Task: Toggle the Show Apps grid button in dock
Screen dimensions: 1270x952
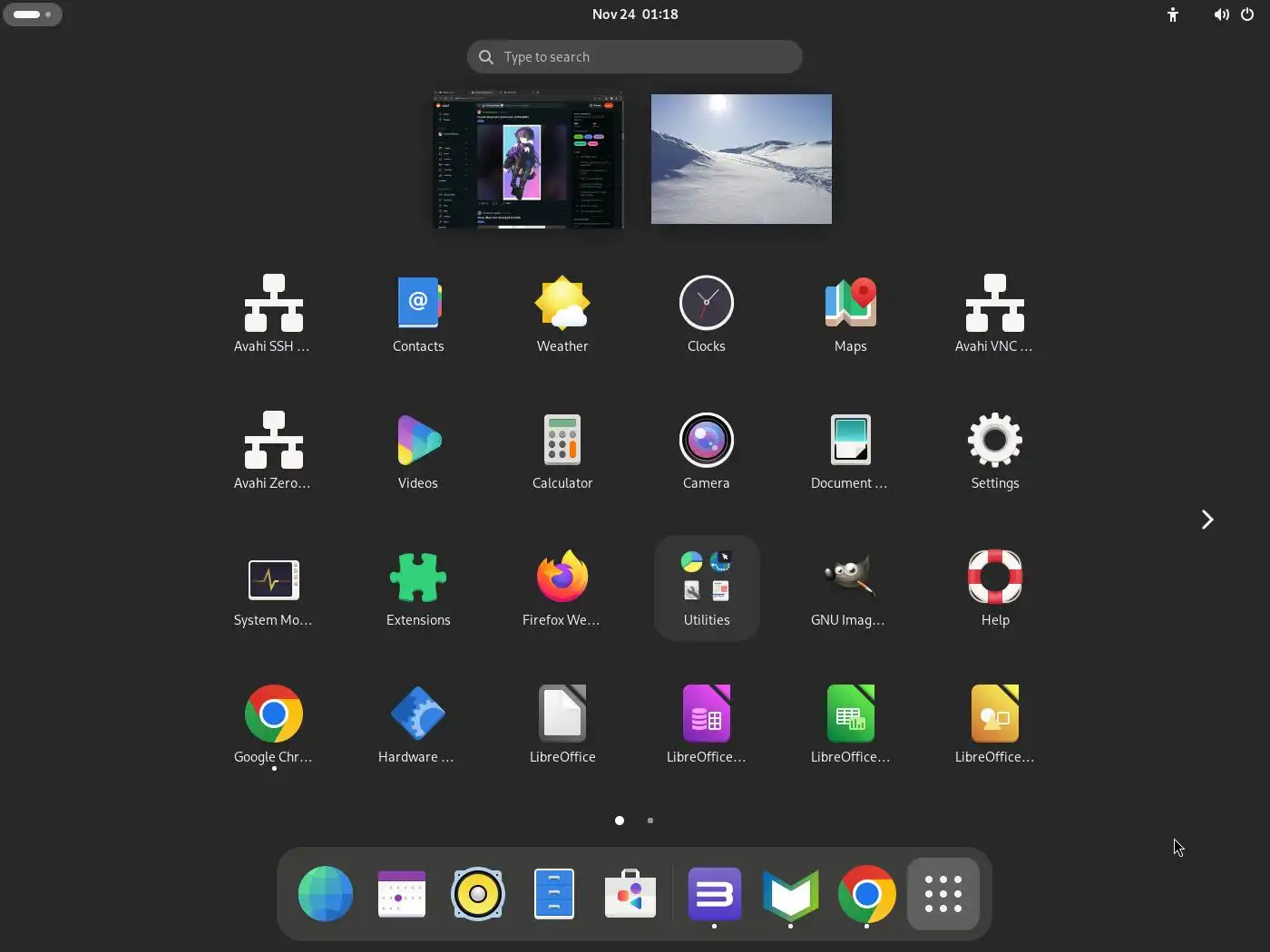Action: [x=943, y=894]
